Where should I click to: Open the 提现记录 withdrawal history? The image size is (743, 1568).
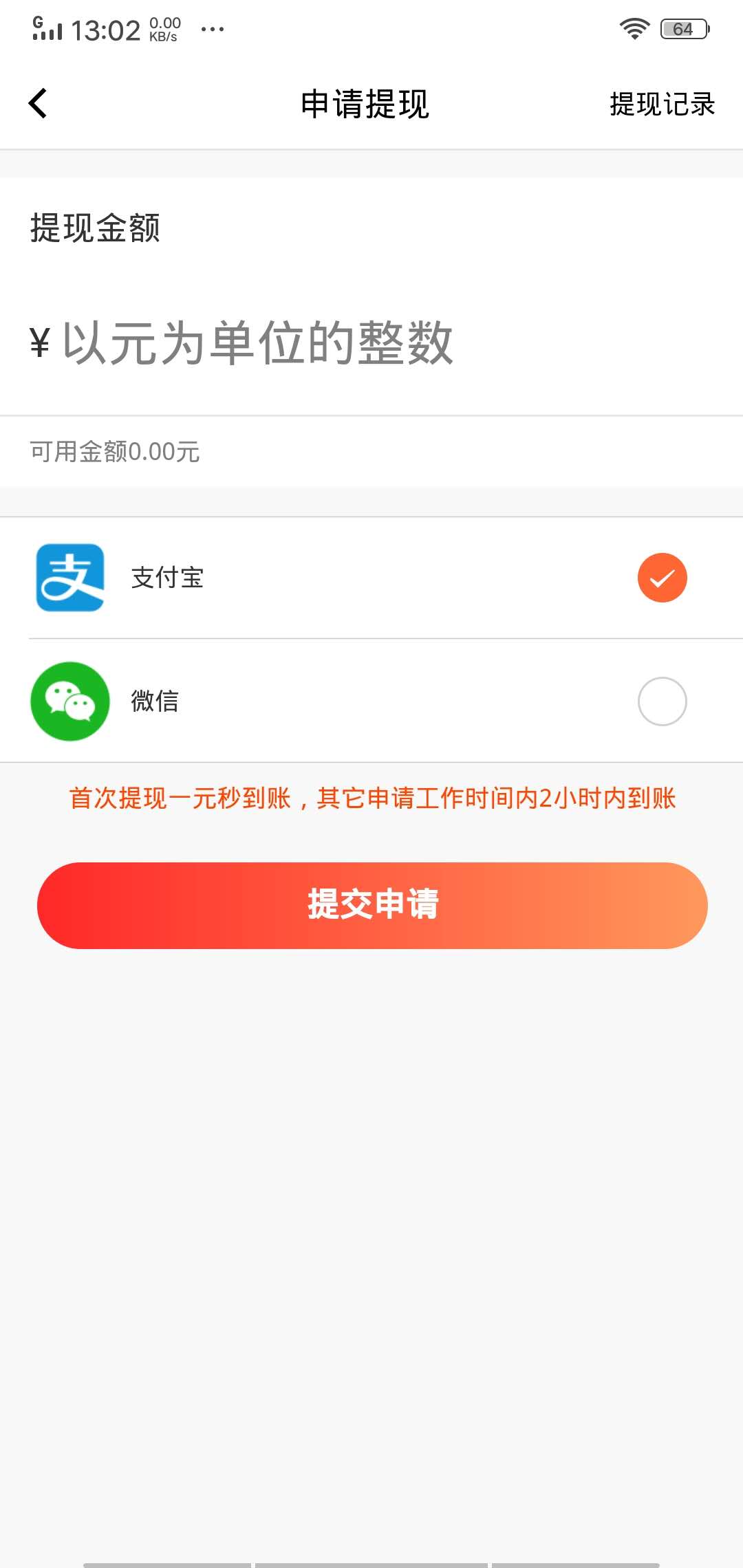pos(660,103)
